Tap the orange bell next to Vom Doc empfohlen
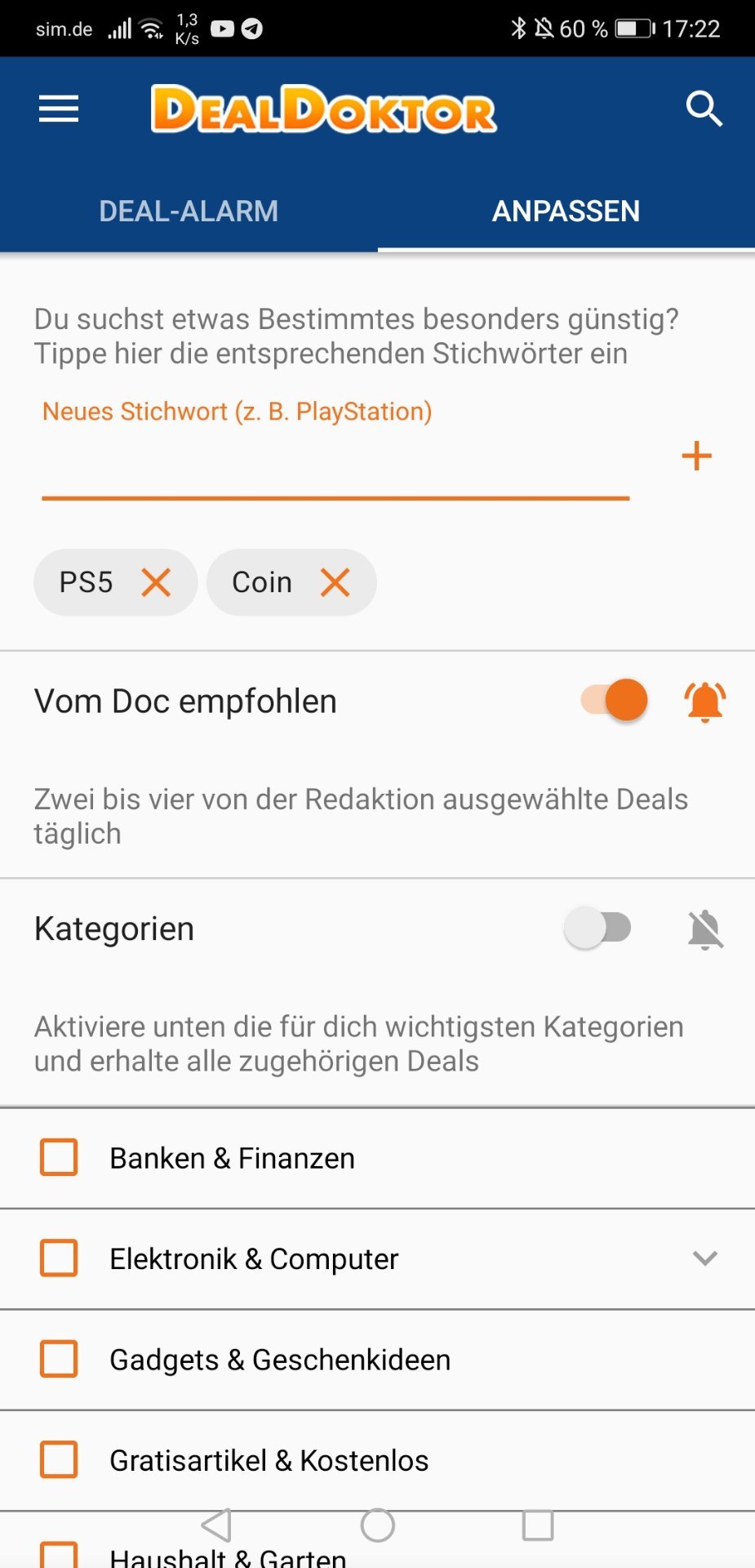 [x=705, y=702]
